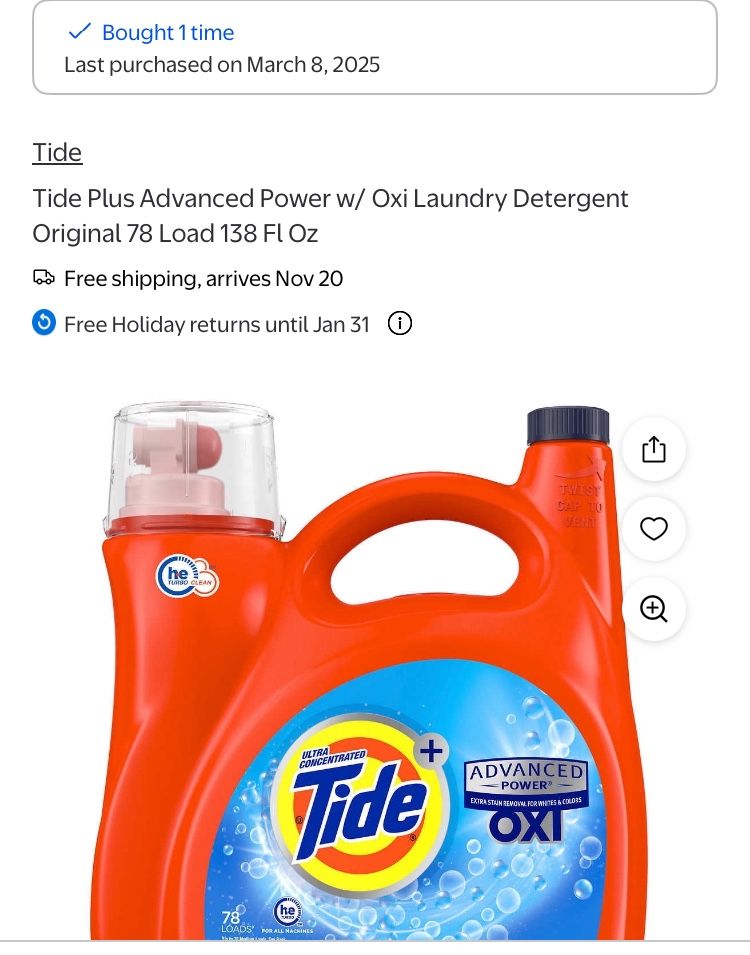
Task: Open holiday returns info icon
Action: pos(399,324)
